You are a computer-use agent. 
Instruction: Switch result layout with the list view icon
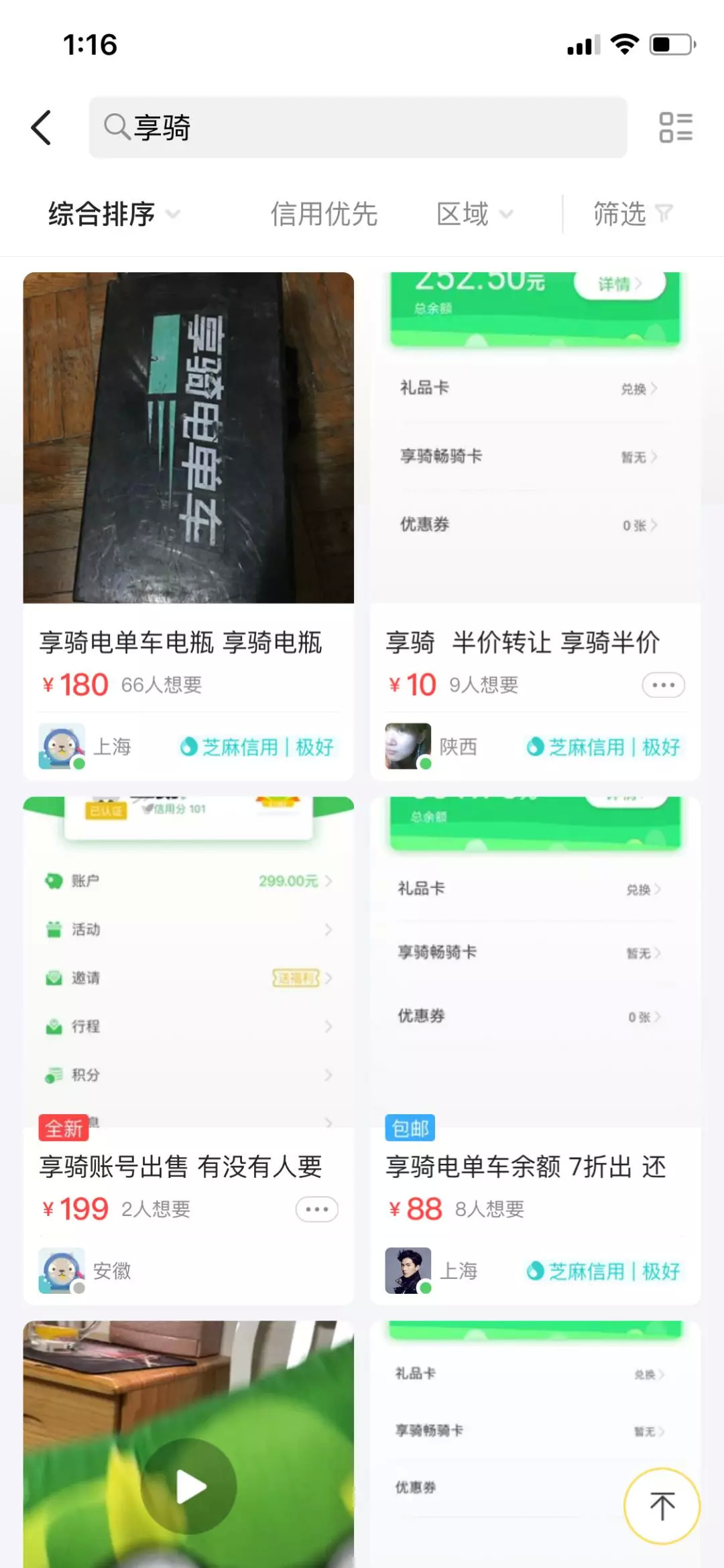click(x=675, y=127)
